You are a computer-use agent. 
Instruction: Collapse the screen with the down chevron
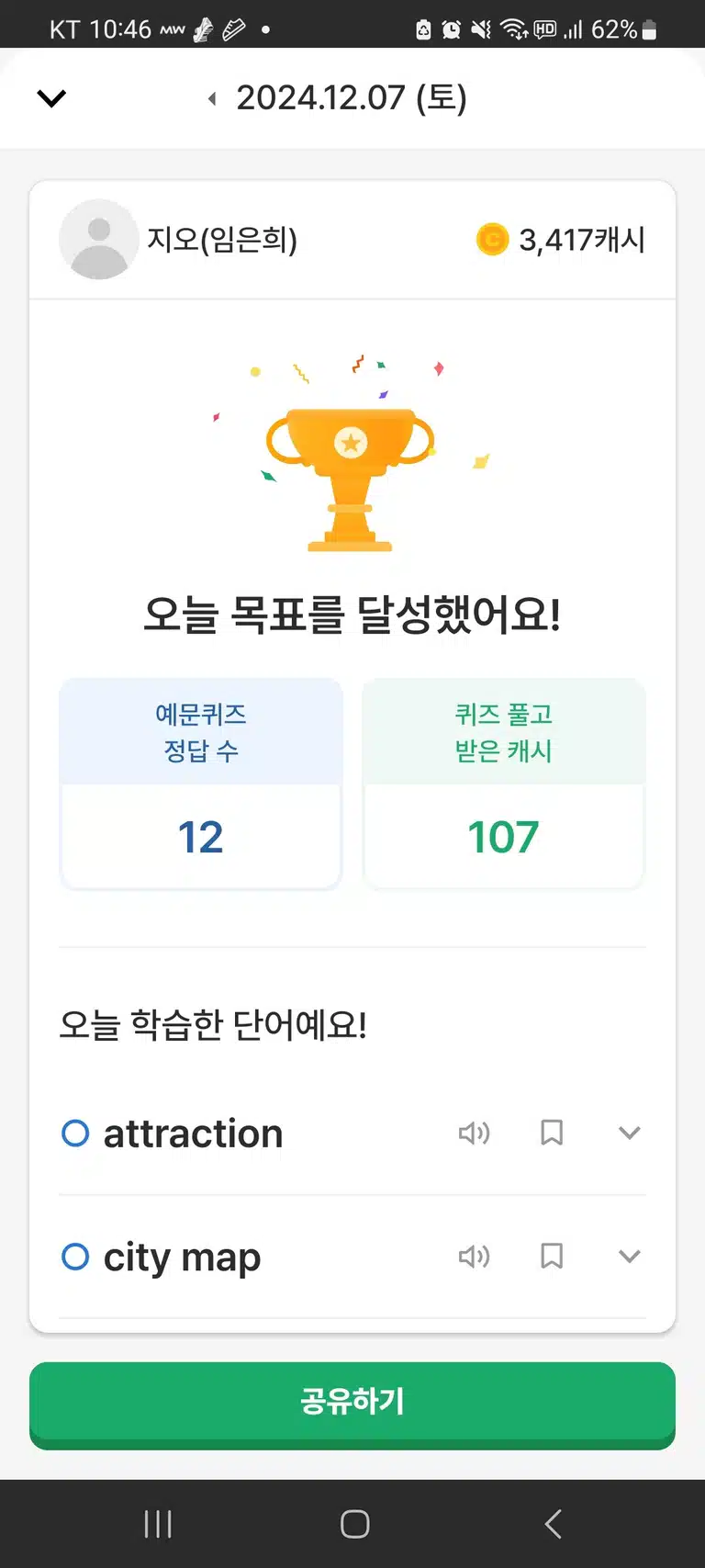[x=51, y=98]
